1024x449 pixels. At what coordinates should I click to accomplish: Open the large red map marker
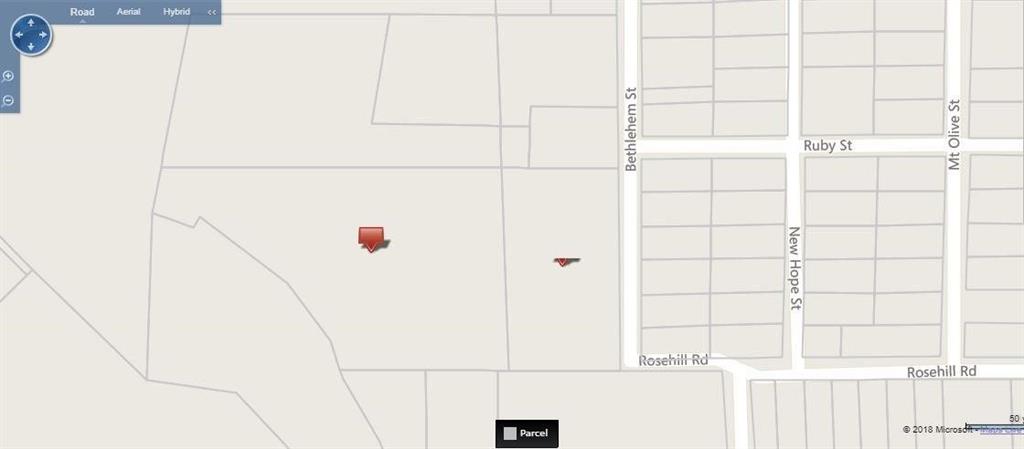(371, 237)
